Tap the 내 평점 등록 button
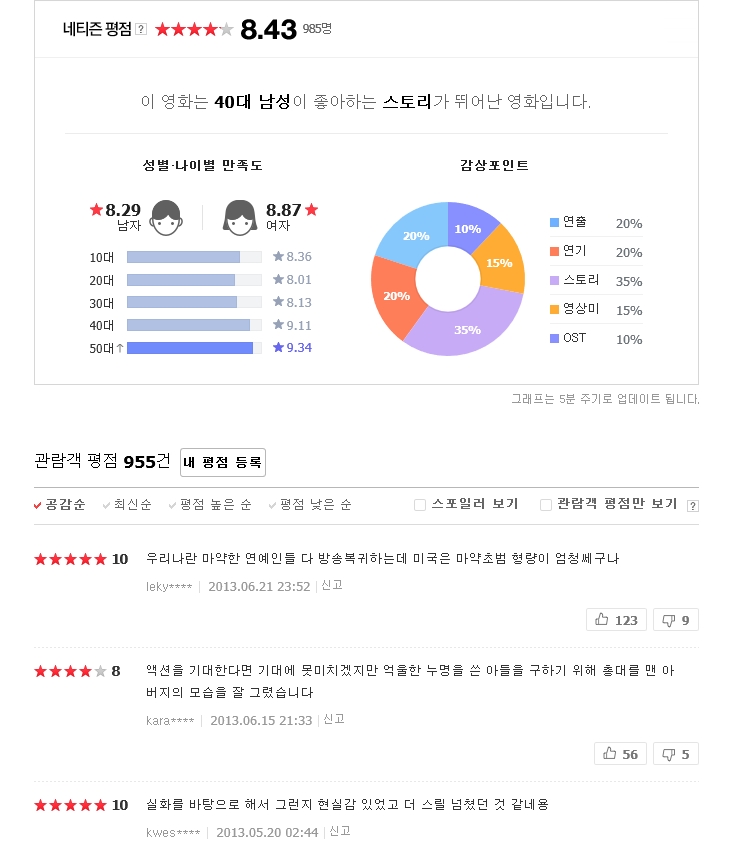743x843 pixels. coord(223,462)
